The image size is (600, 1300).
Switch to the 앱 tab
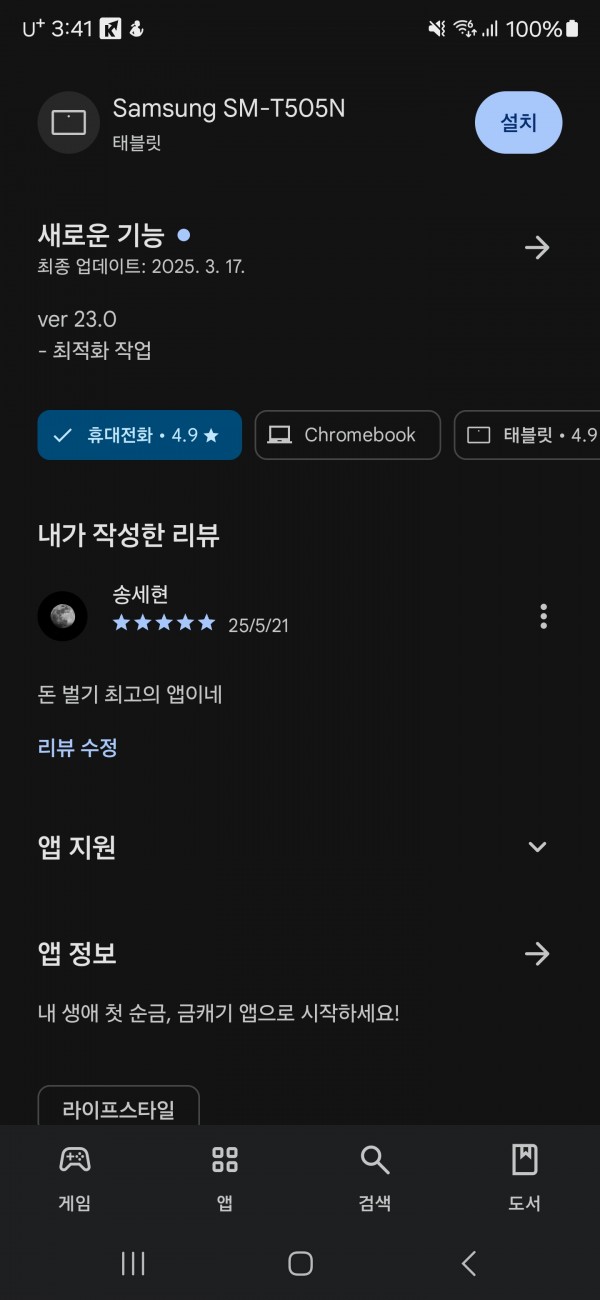click(225, 1178)
